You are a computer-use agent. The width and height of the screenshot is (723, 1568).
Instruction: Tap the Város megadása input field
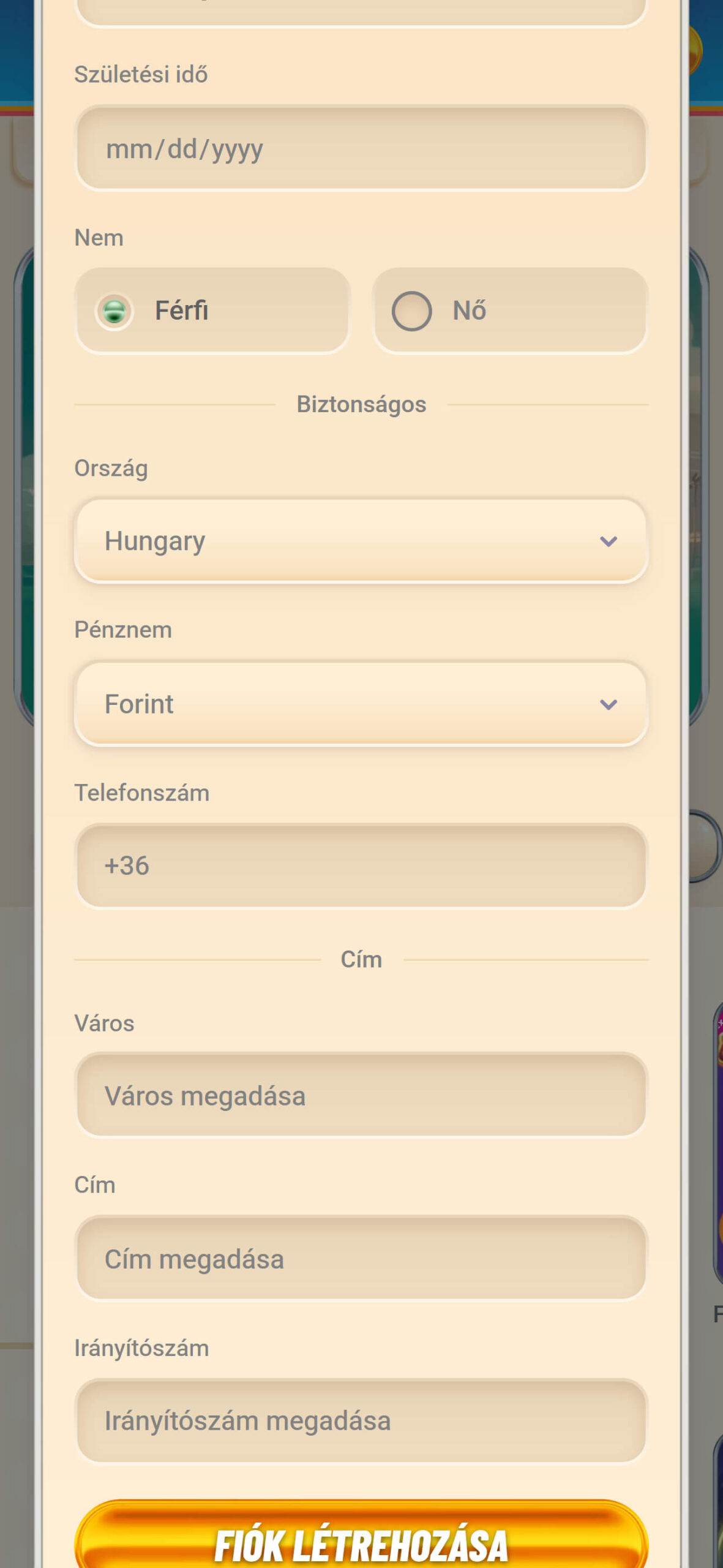pos(361,1096)
